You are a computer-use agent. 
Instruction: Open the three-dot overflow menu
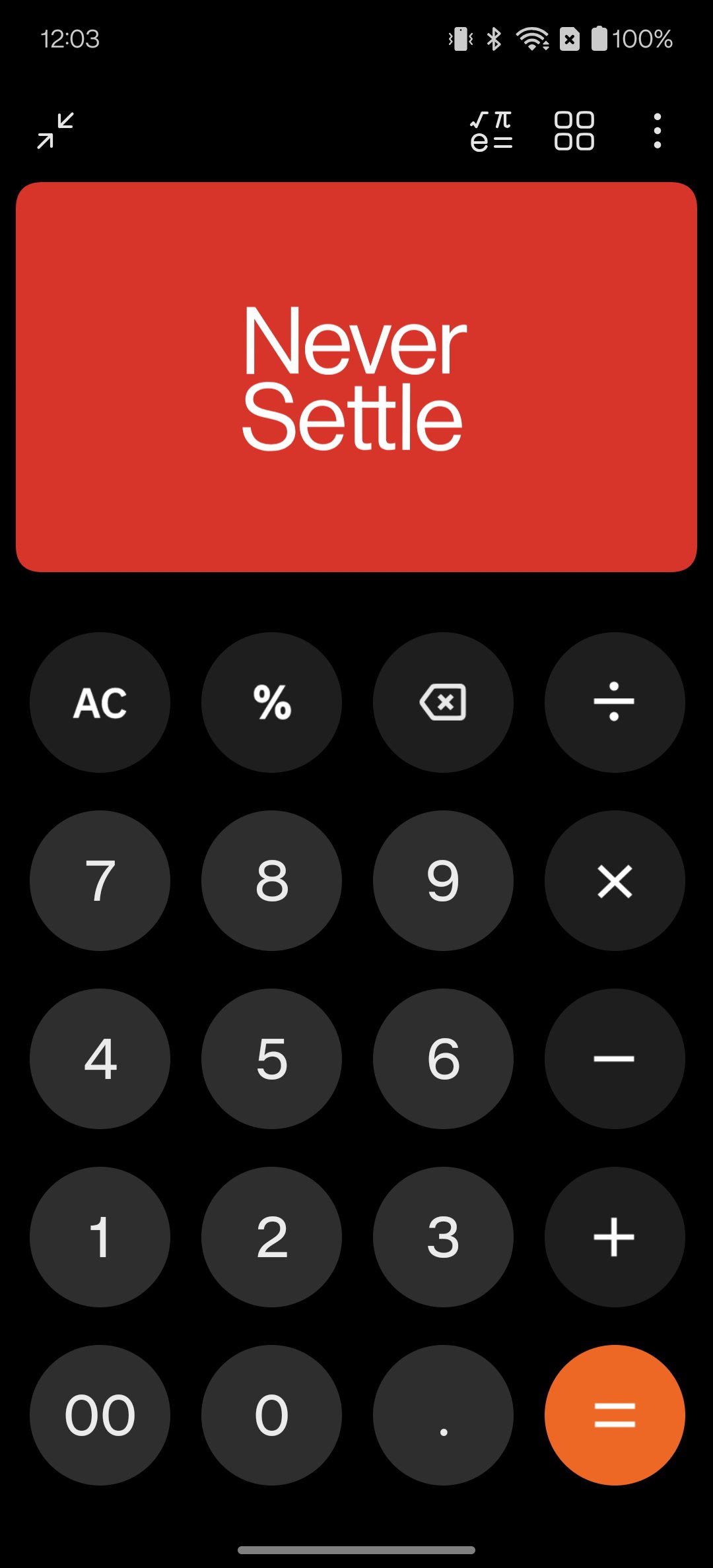click(x=657, y=131)
